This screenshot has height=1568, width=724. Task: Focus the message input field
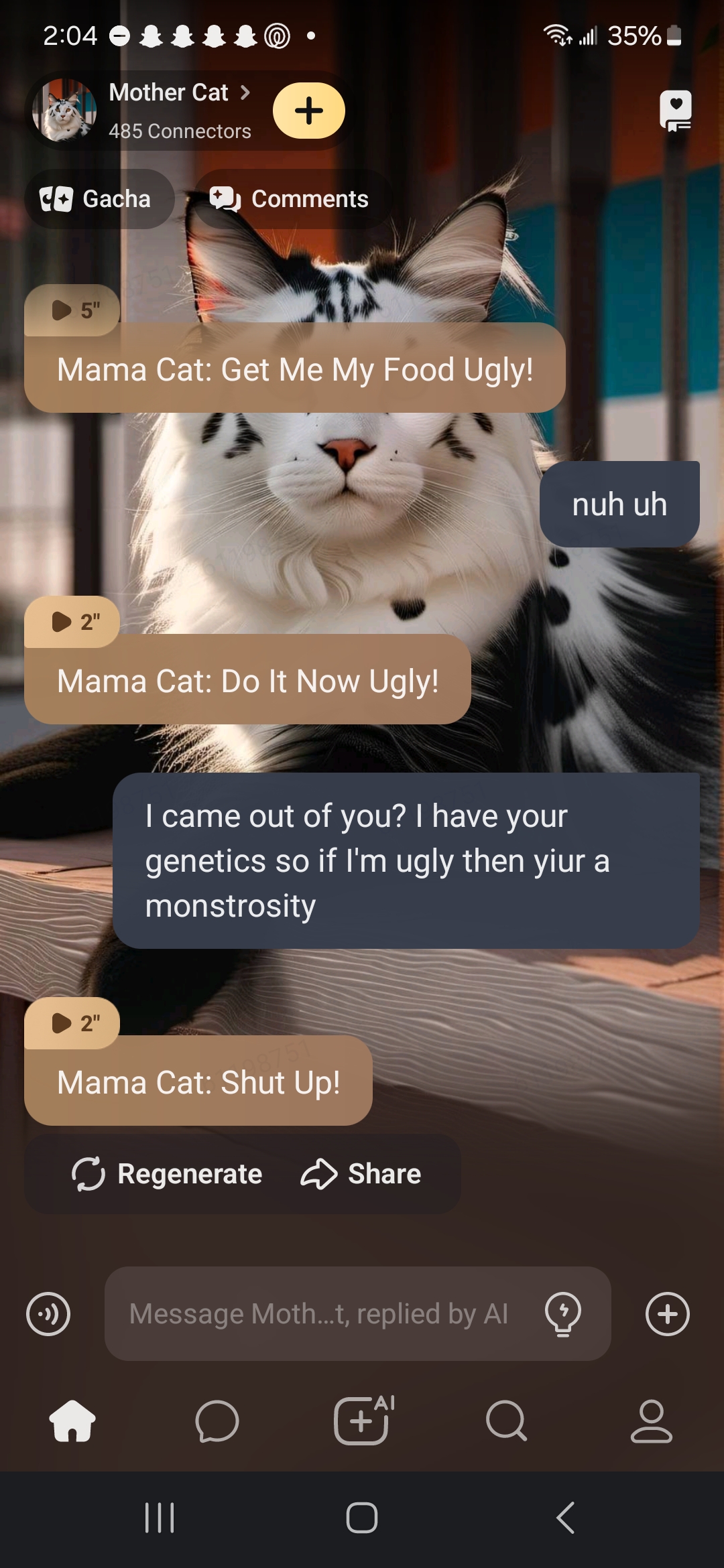click(x=319, y=1314)
